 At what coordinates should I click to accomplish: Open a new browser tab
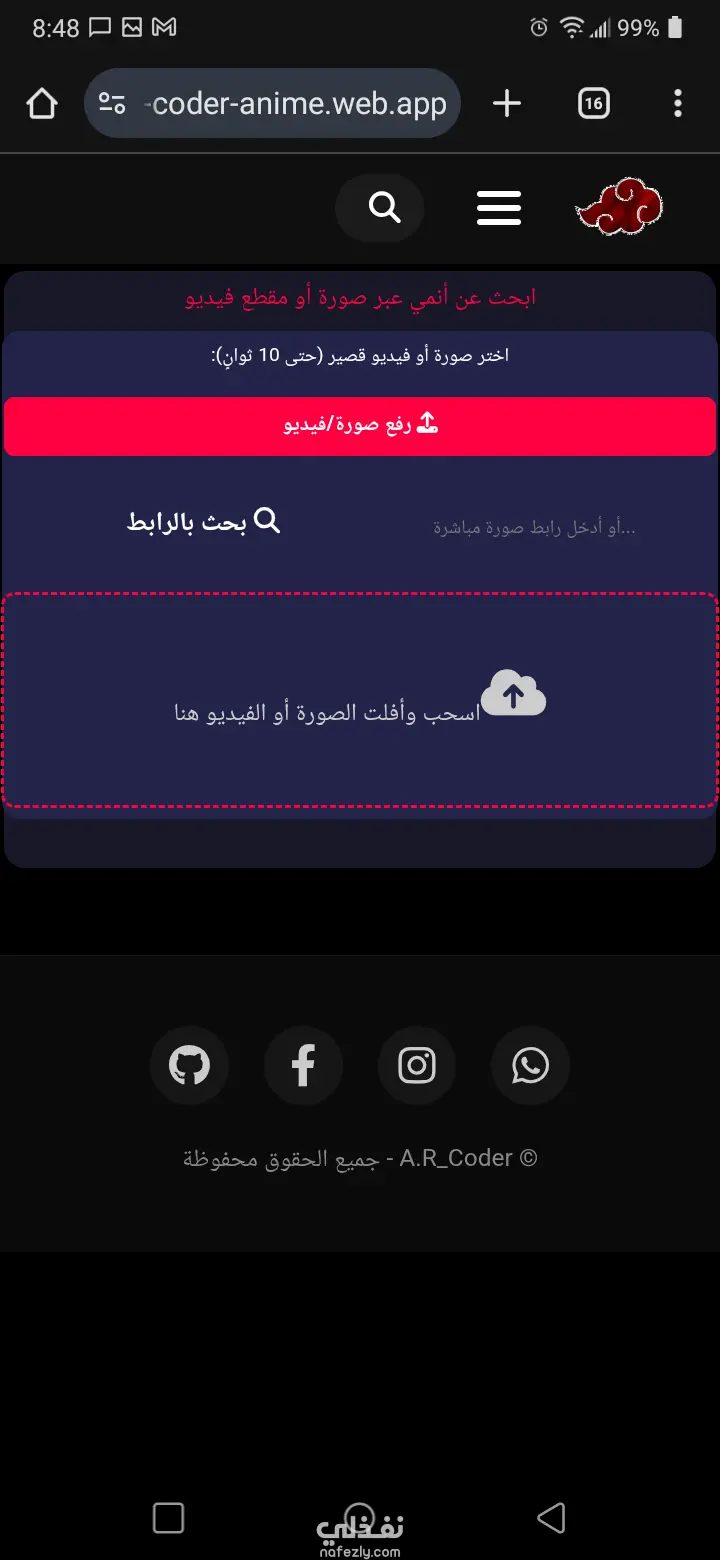pyautogui.click(x=507, y=103)
